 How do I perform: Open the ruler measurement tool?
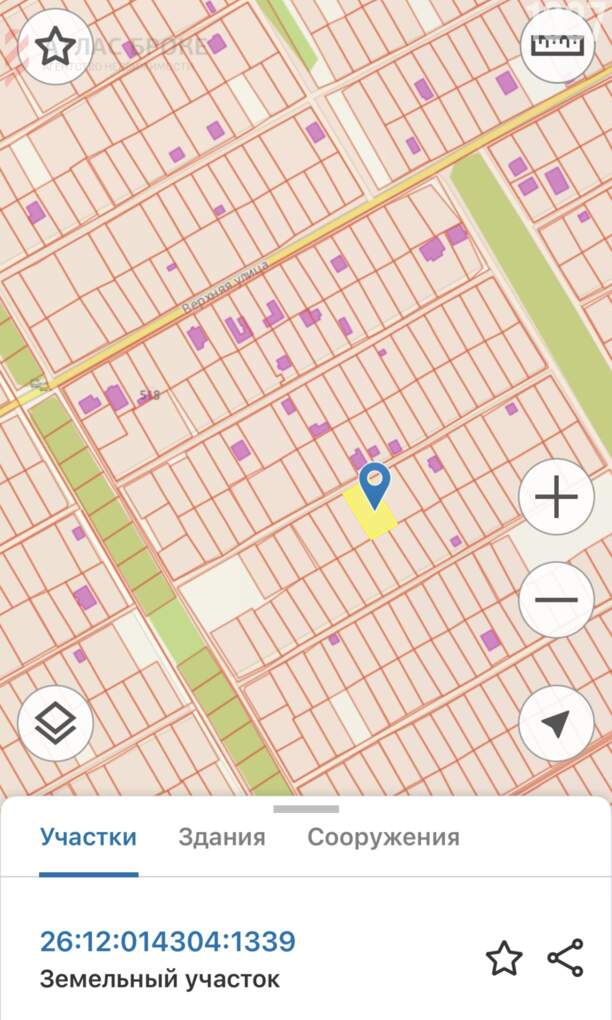557,46
